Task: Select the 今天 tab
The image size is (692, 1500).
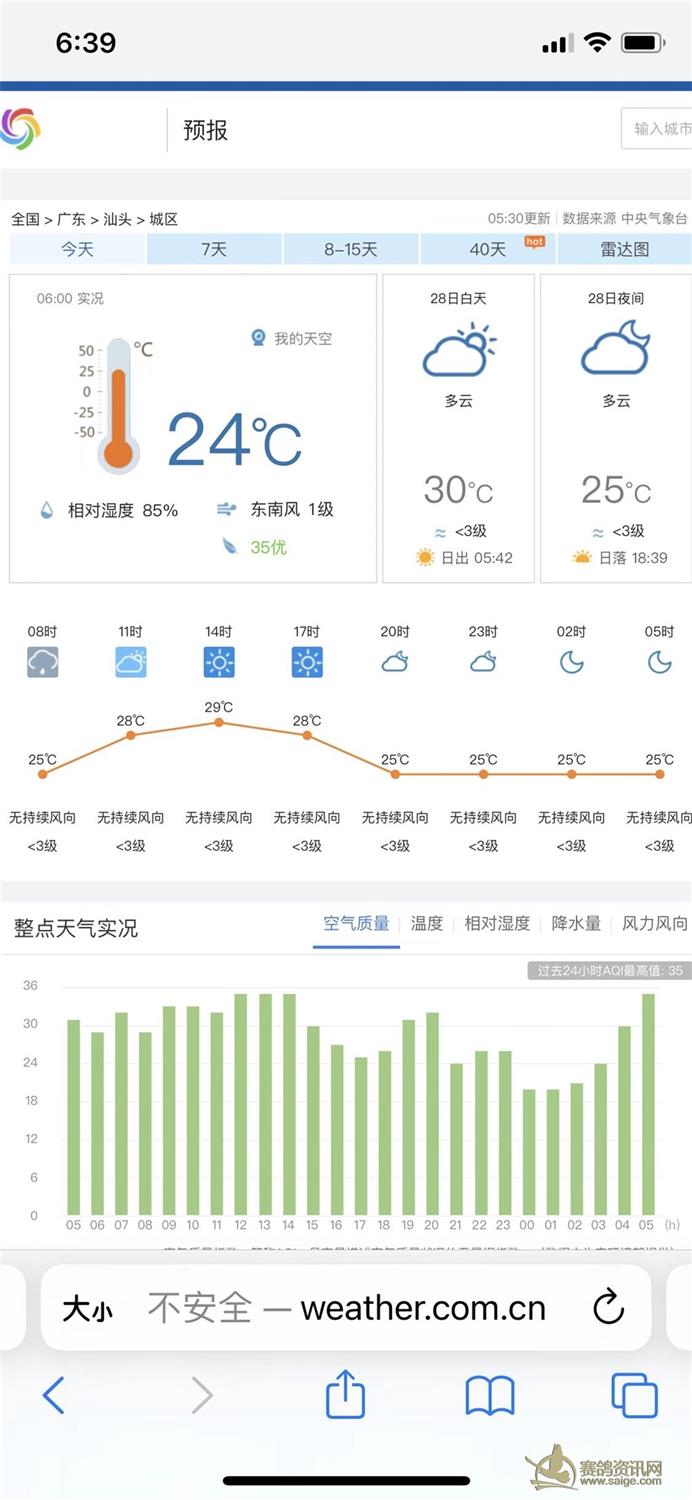Action: 77,249
